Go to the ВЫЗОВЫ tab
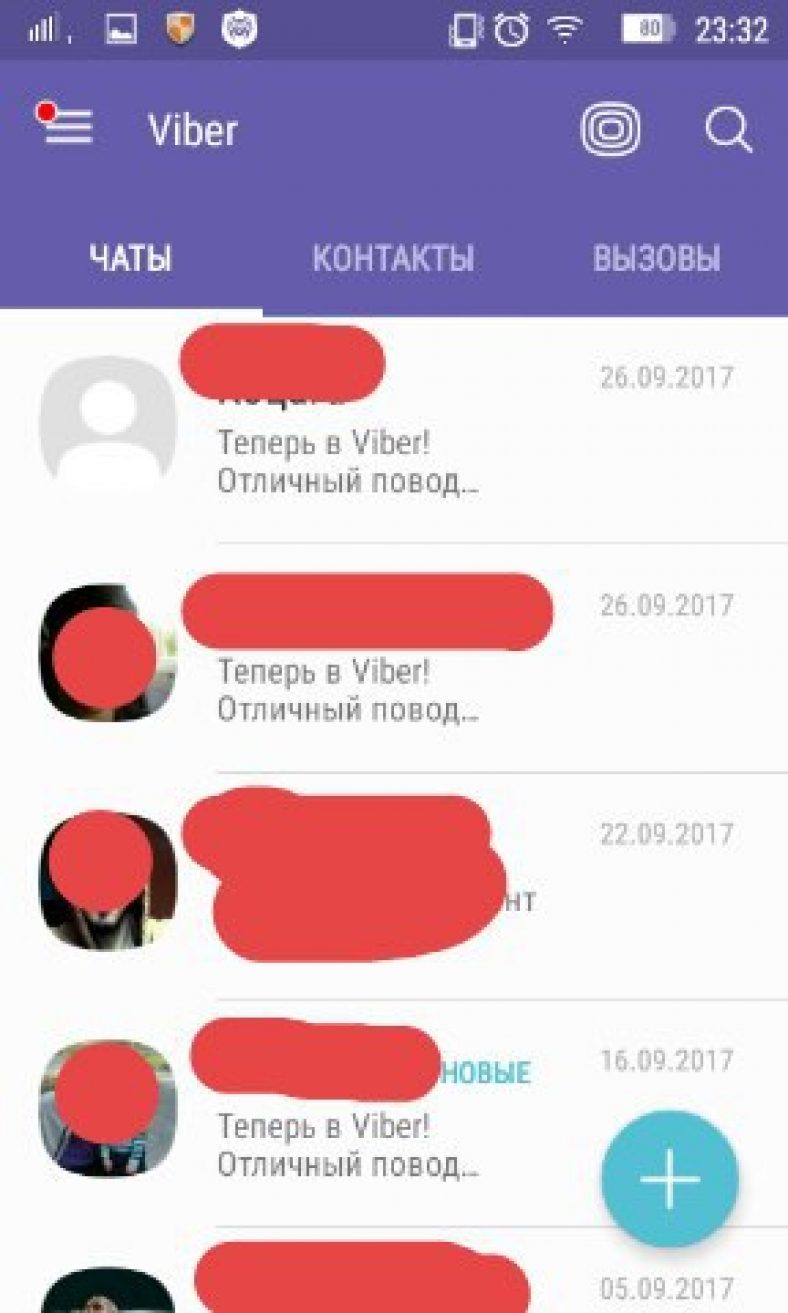 coord(656,260)
